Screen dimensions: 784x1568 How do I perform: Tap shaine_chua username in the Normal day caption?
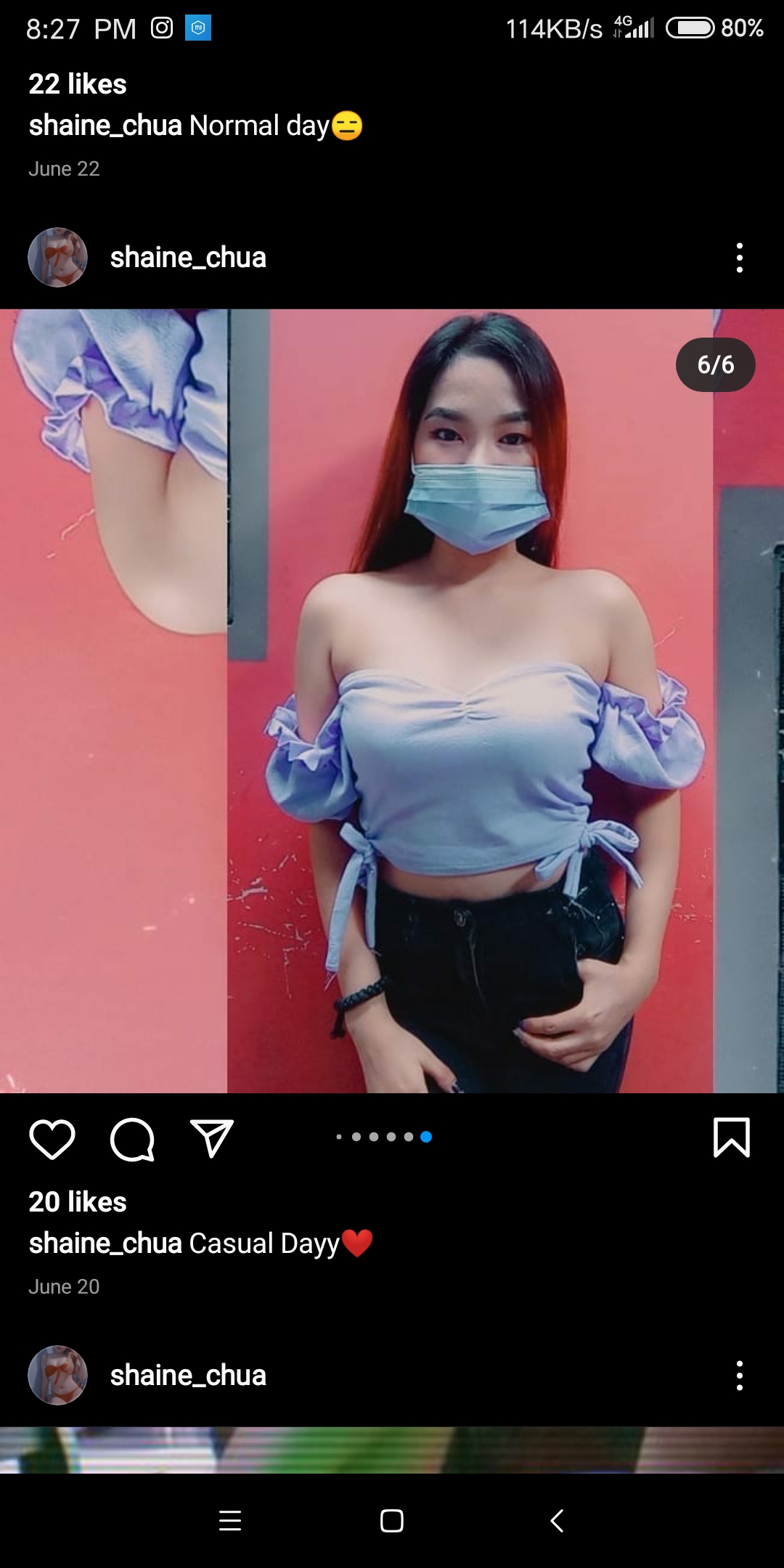click(105, 126)
